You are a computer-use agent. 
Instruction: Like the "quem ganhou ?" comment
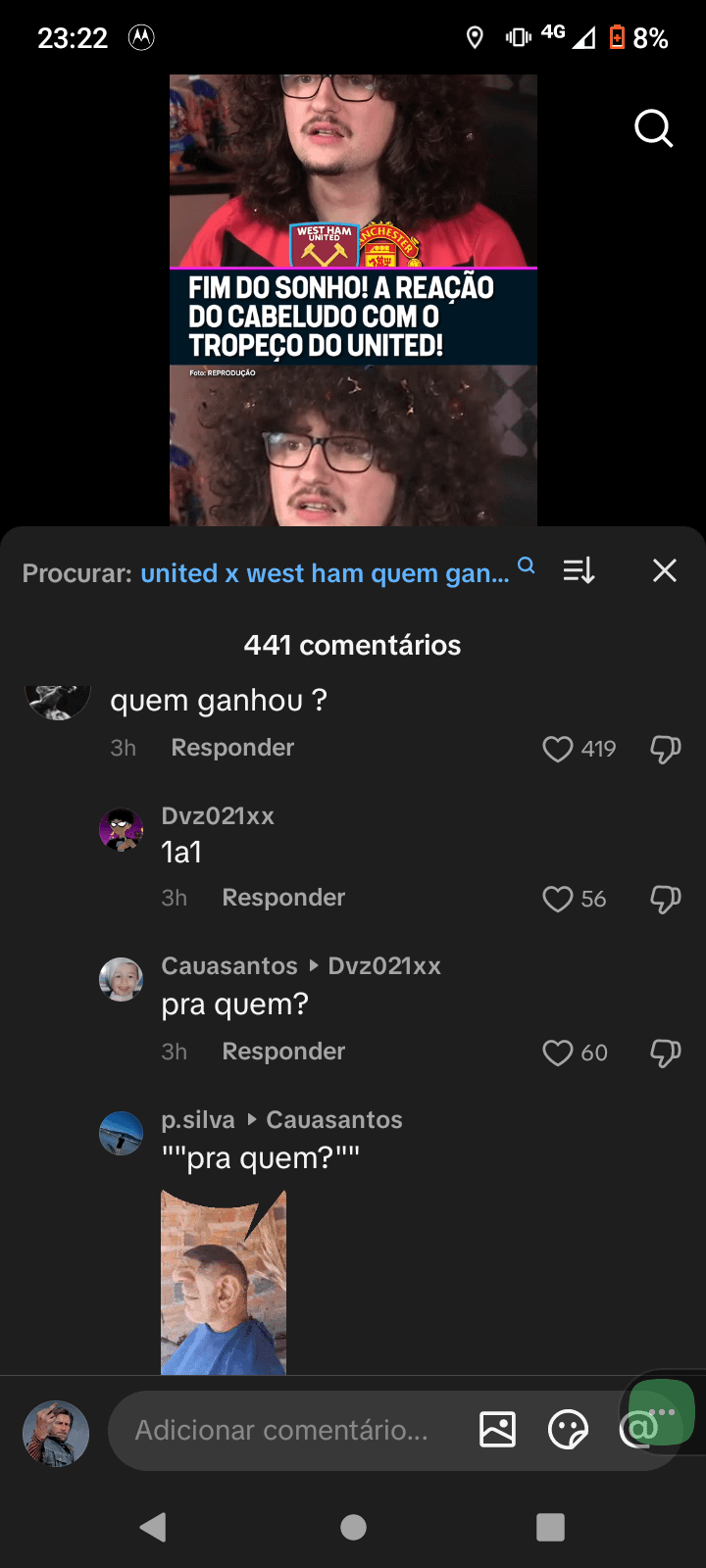tap(558, 750)
